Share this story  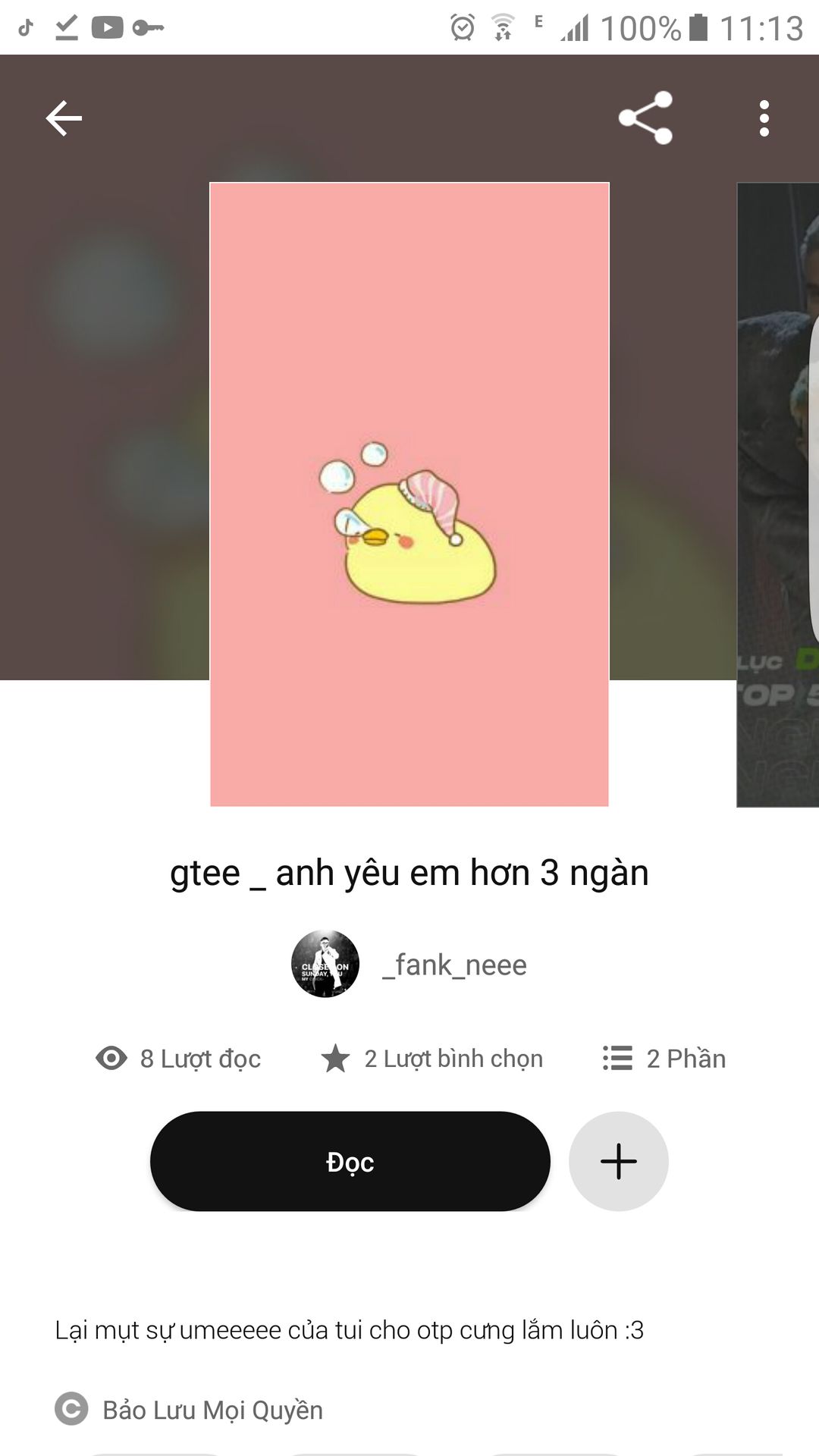pos(645,118)
